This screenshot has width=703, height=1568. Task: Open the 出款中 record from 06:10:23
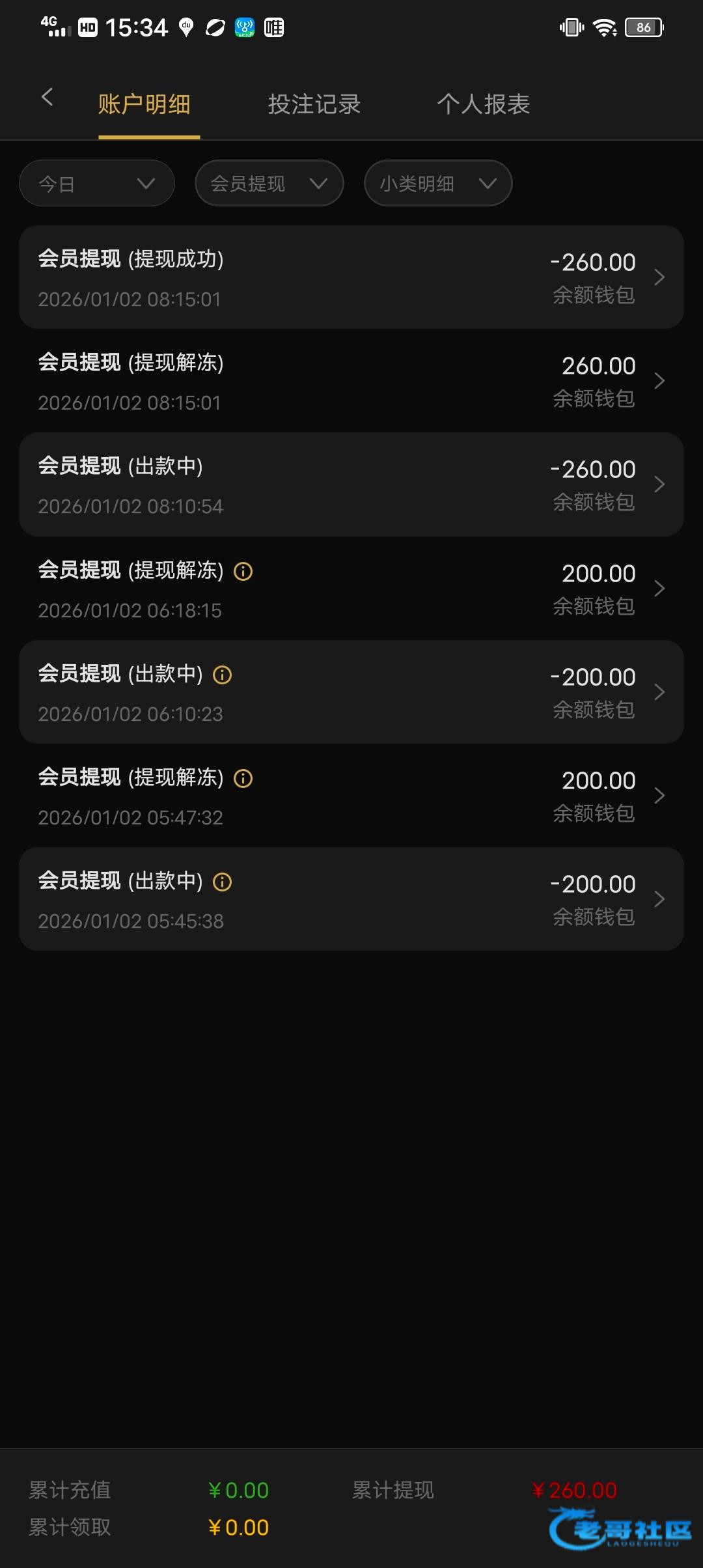[x=351, y=692]
